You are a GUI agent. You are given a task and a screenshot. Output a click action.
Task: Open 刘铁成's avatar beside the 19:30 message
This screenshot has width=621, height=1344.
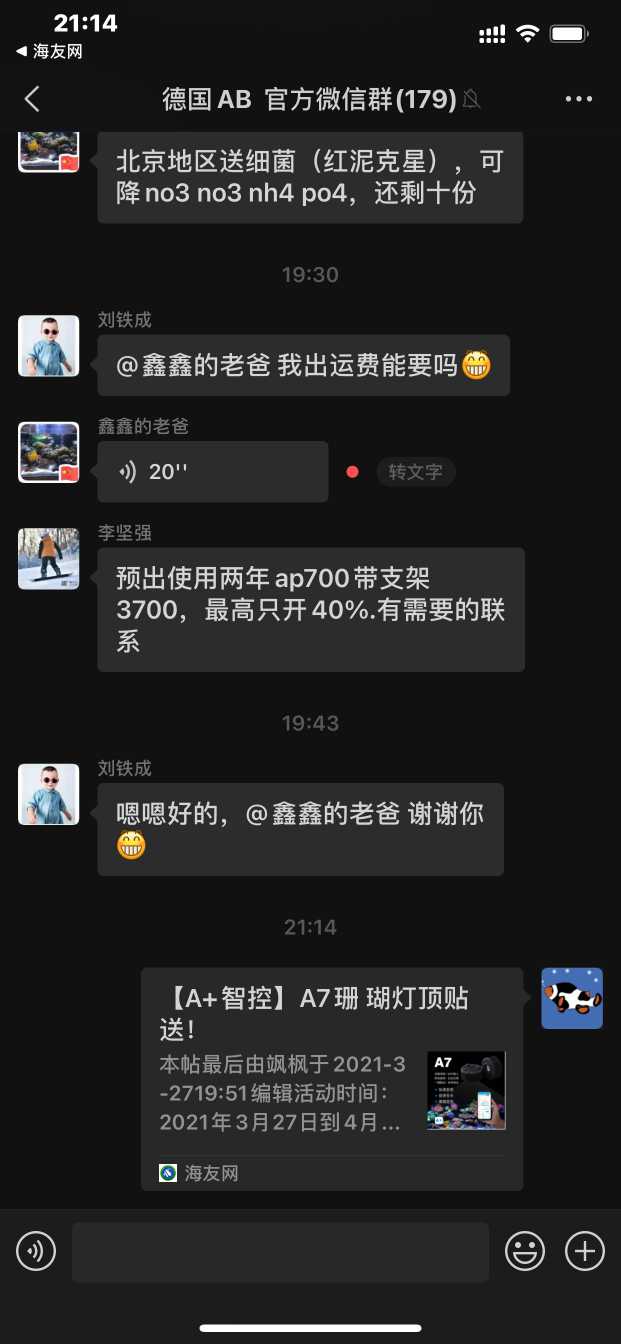(48, 346)
